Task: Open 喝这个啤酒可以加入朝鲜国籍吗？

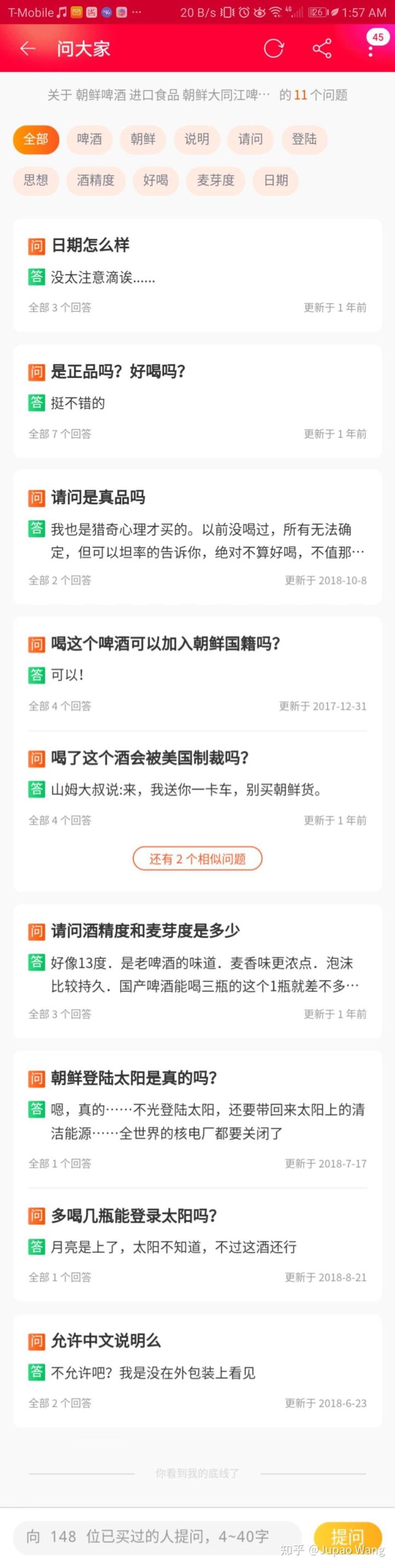Action: point(165,643)
